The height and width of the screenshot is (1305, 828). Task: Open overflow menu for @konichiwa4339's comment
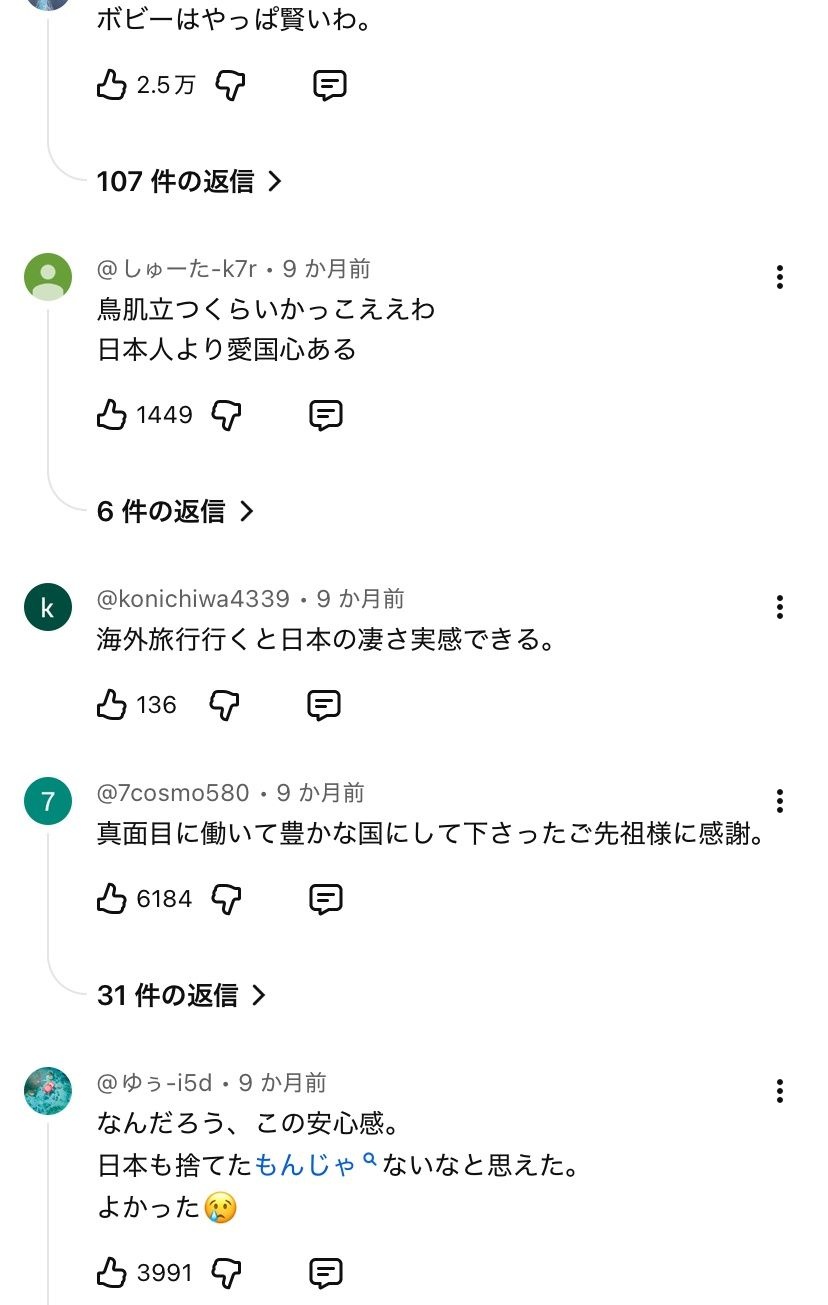pyautogui.click(x=780, y=607)
